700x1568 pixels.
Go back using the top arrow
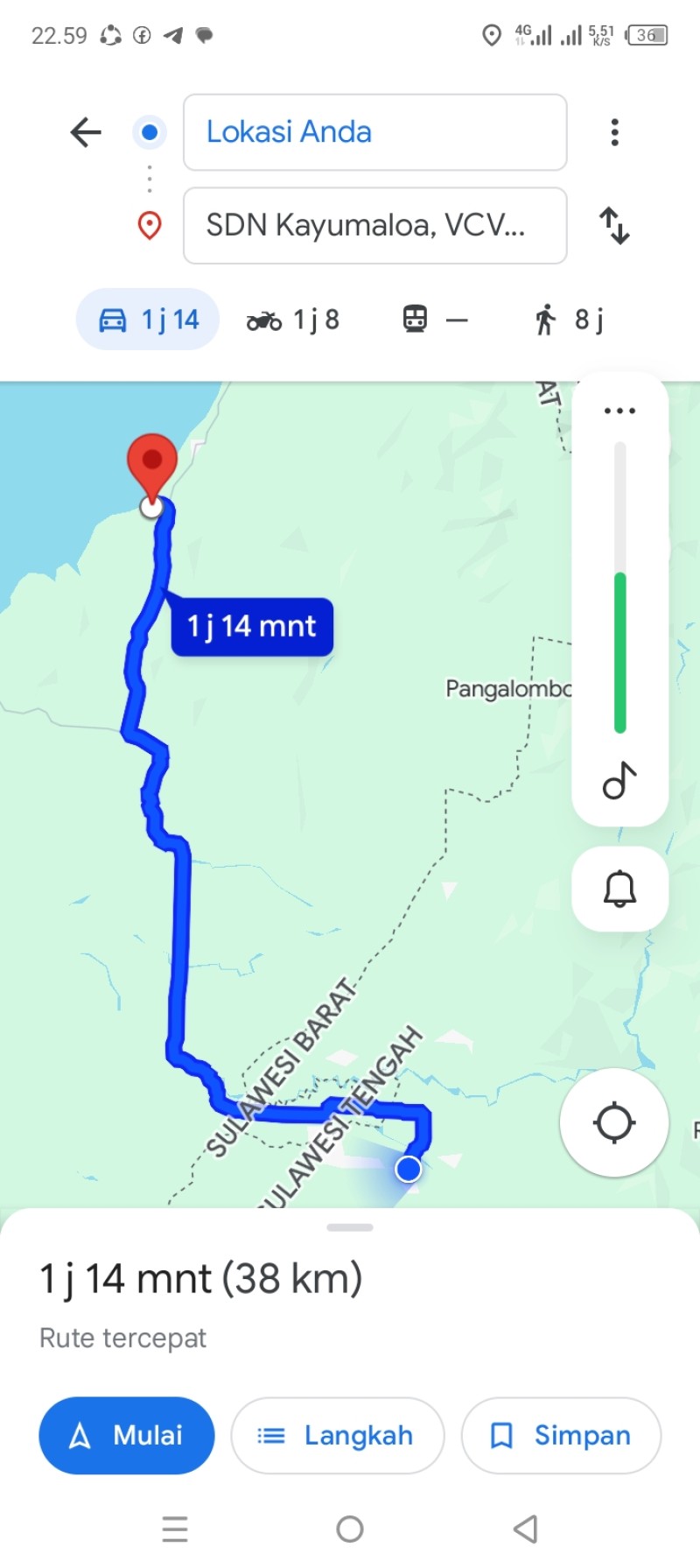point(86,132)
